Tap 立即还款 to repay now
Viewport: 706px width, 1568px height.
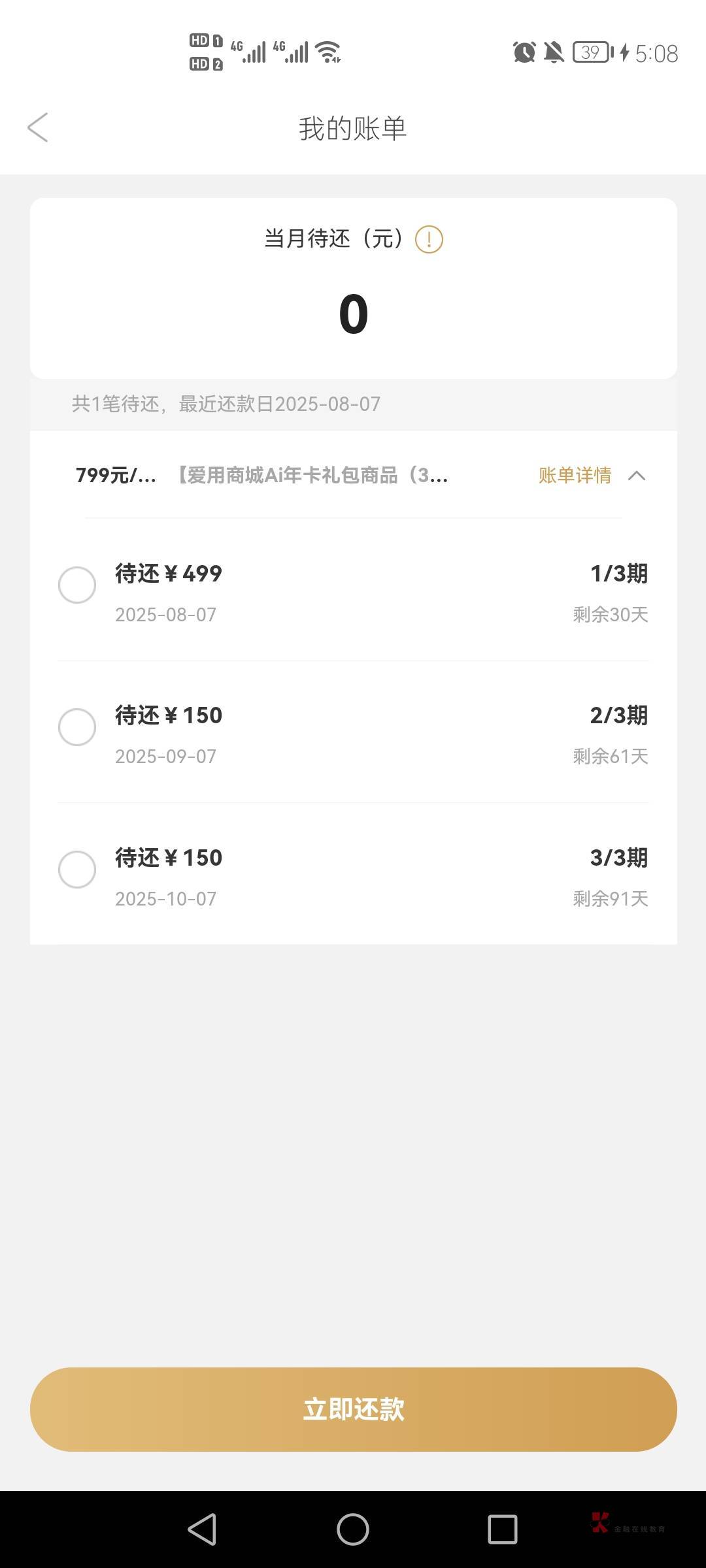[x=353, y=1409]
